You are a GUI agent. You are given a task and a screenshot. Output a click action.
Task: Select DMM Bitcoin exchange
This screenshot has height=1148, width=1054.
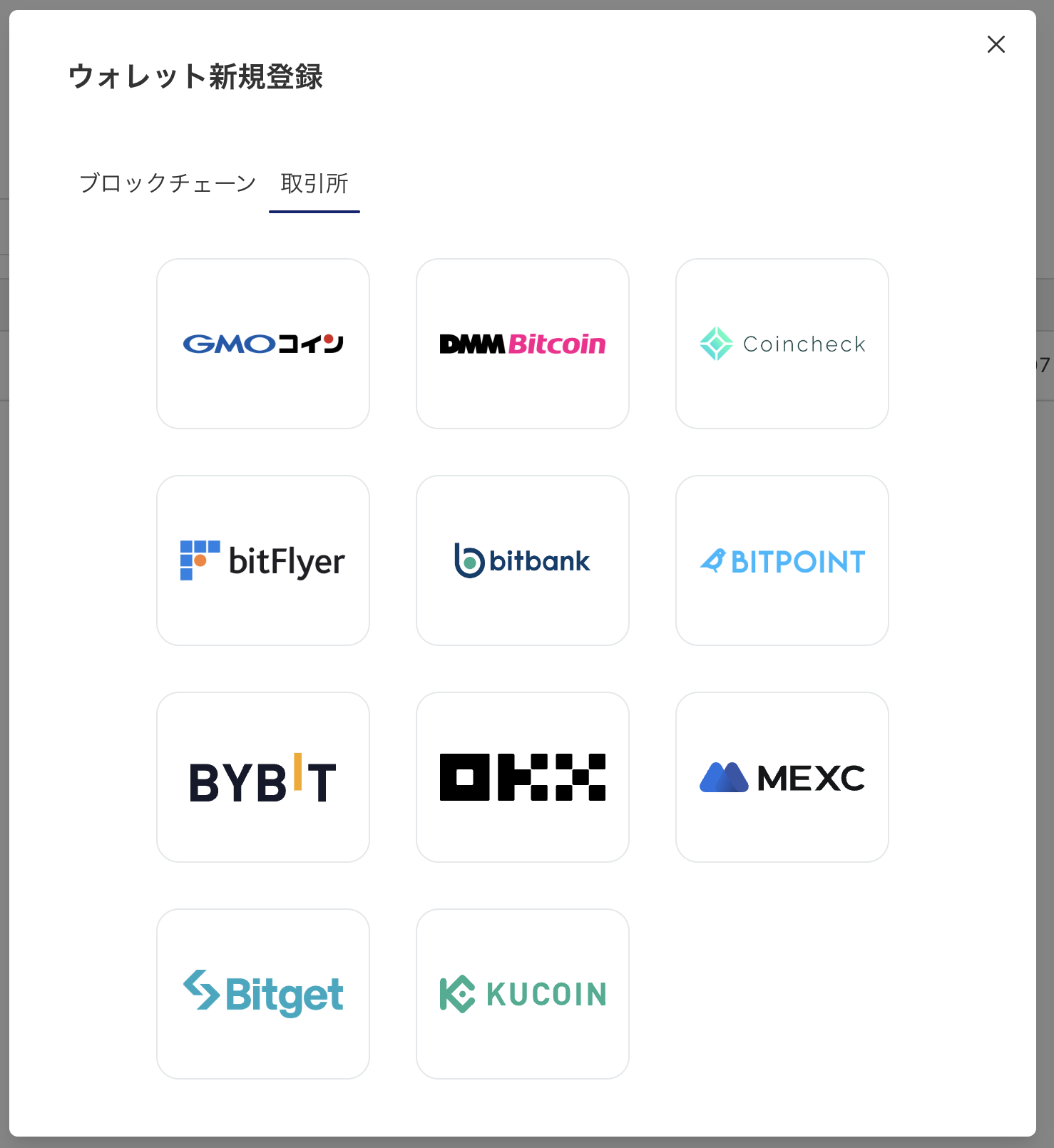(x=523, y=344)
